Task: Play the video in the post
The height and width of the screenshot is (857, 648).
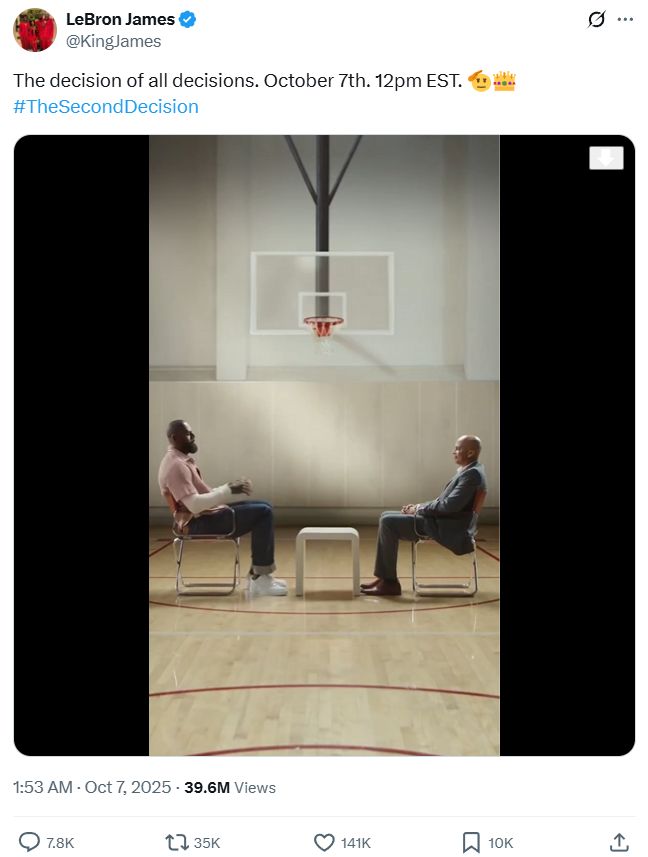Action: [324, 445]
